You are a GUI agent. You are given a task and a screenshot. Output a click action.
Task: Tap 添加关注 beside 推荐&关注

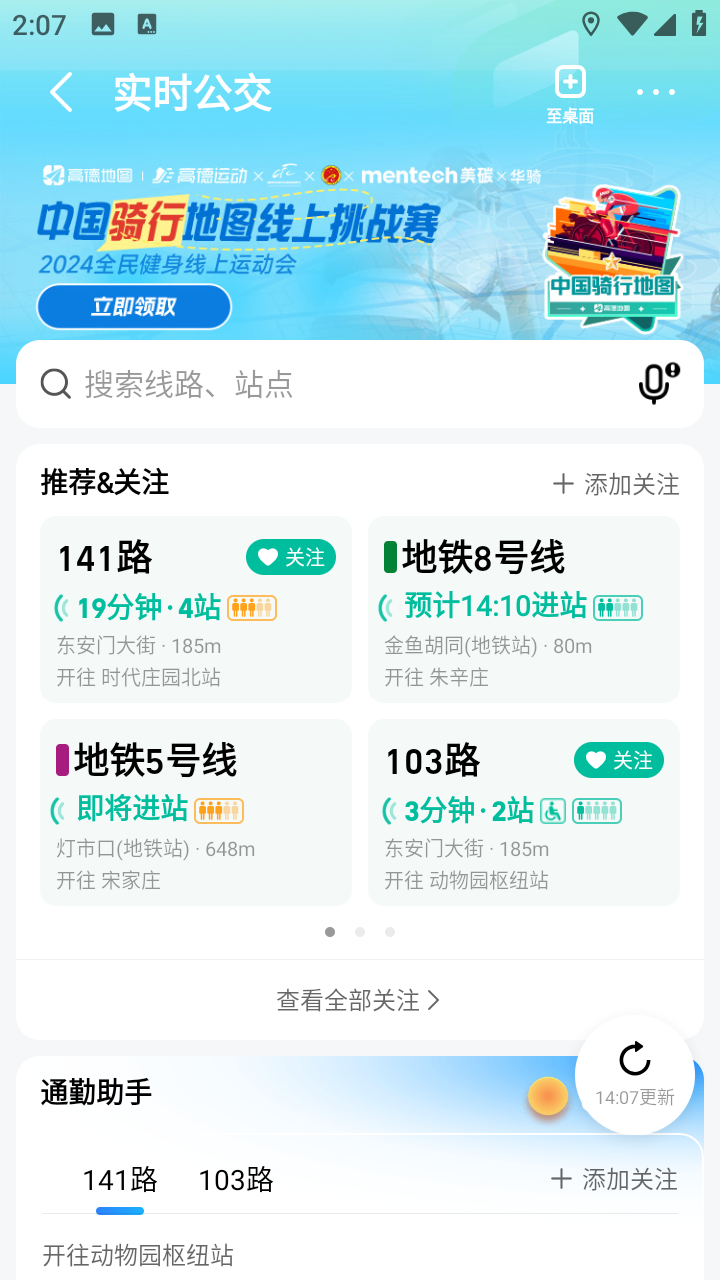pyautogui.click(x=616, y=484)
